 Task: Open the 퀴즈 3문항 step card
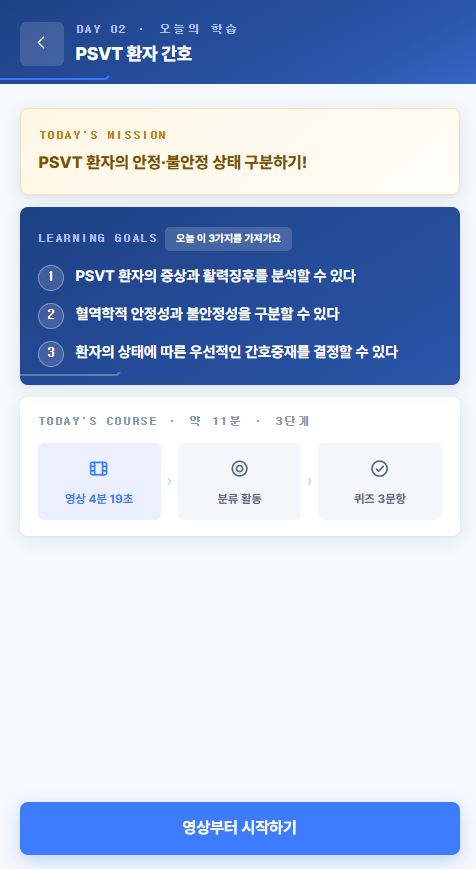(x=380, y=481)
